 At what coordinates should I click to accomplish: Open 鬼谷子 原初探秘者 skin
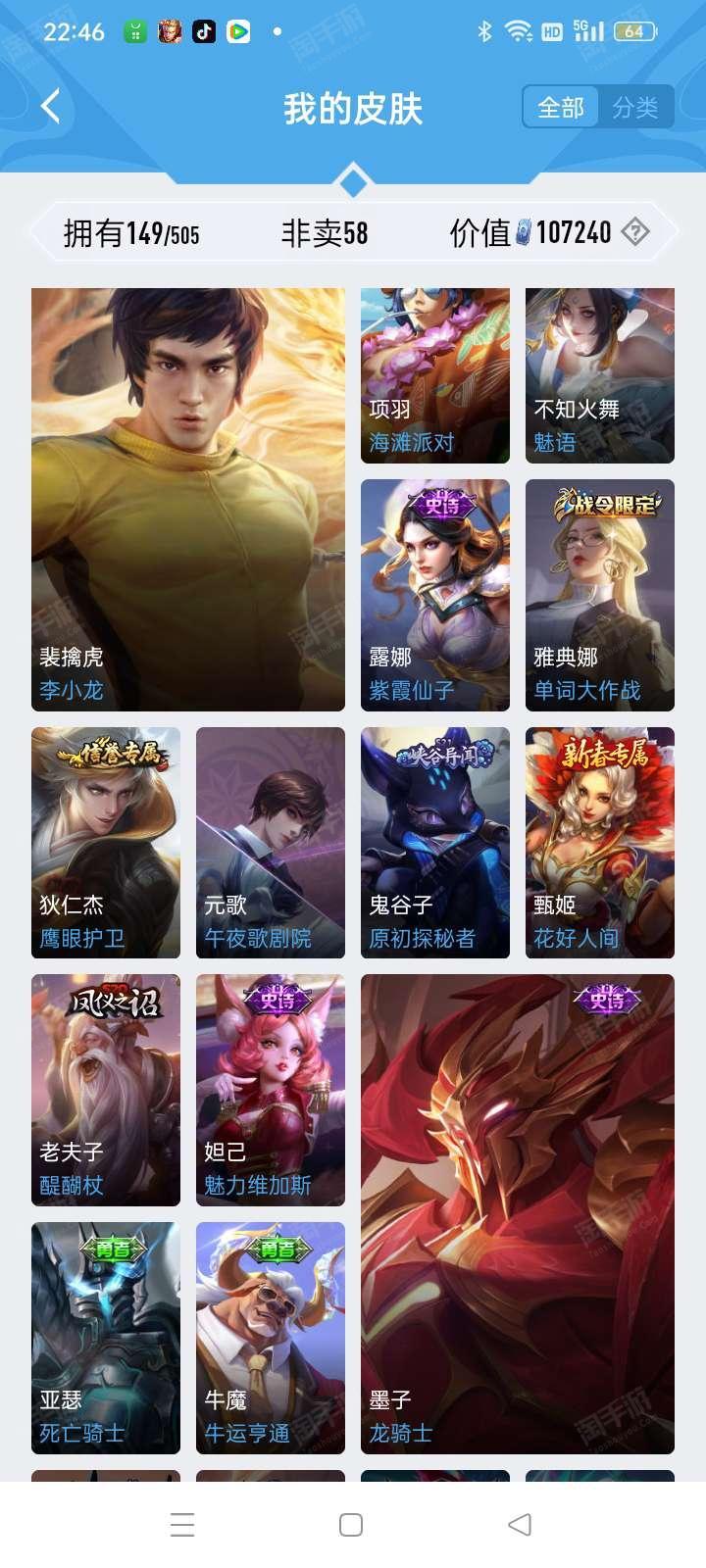435,842
